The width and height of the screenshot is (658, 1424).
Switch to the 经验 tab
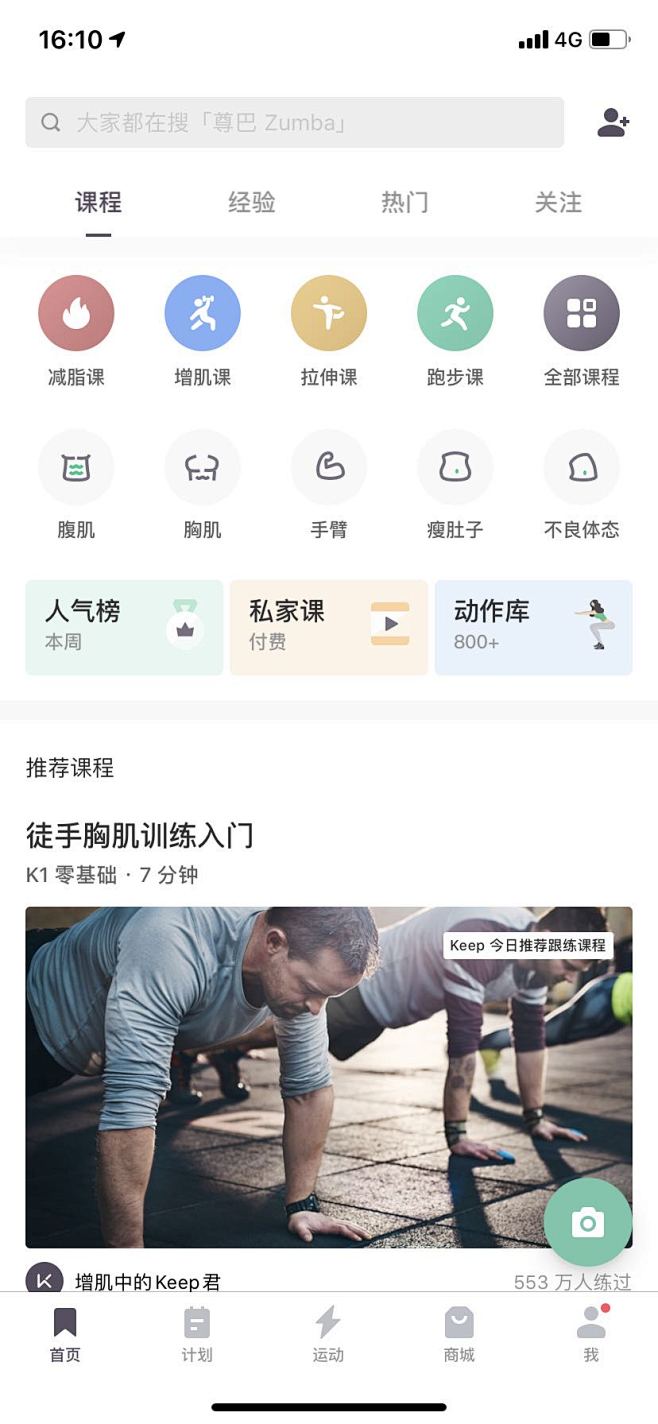251,203
